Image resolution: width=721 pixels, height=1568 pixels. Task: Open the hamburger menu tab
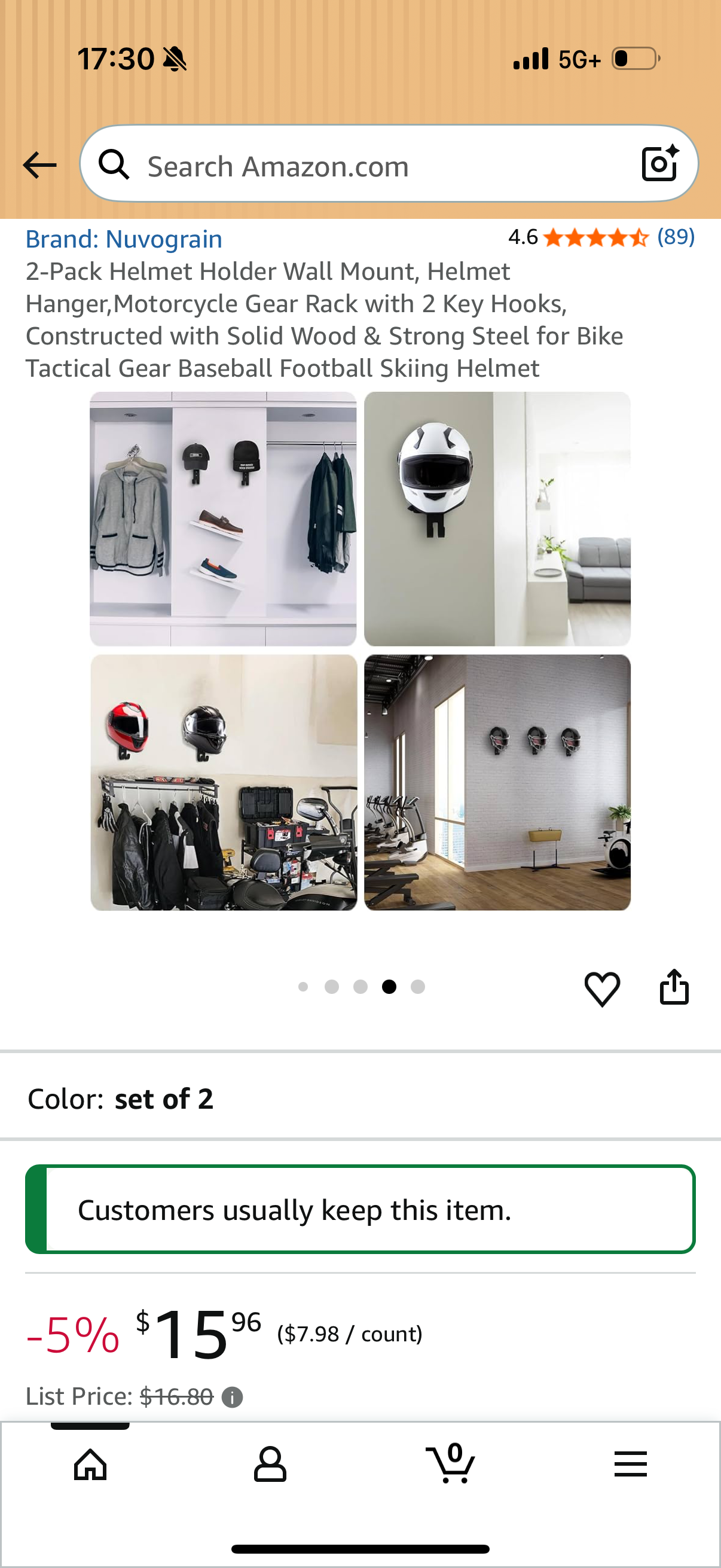click(630, 1463)
